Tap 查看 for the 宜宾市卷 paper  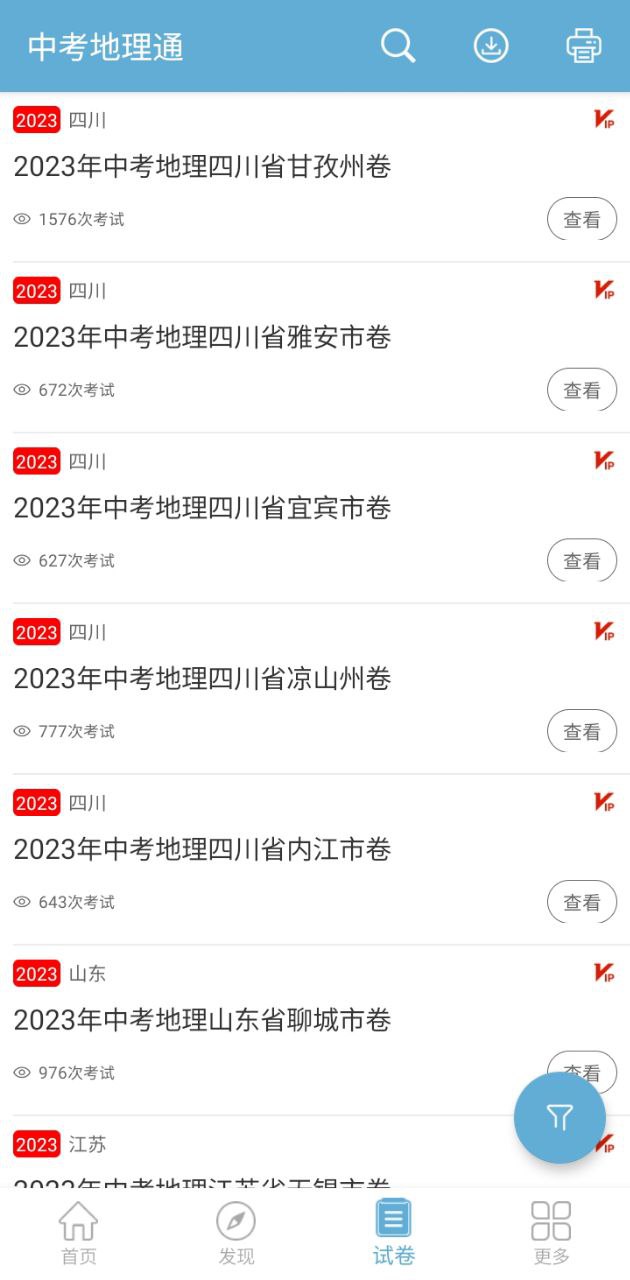point(581,561)
